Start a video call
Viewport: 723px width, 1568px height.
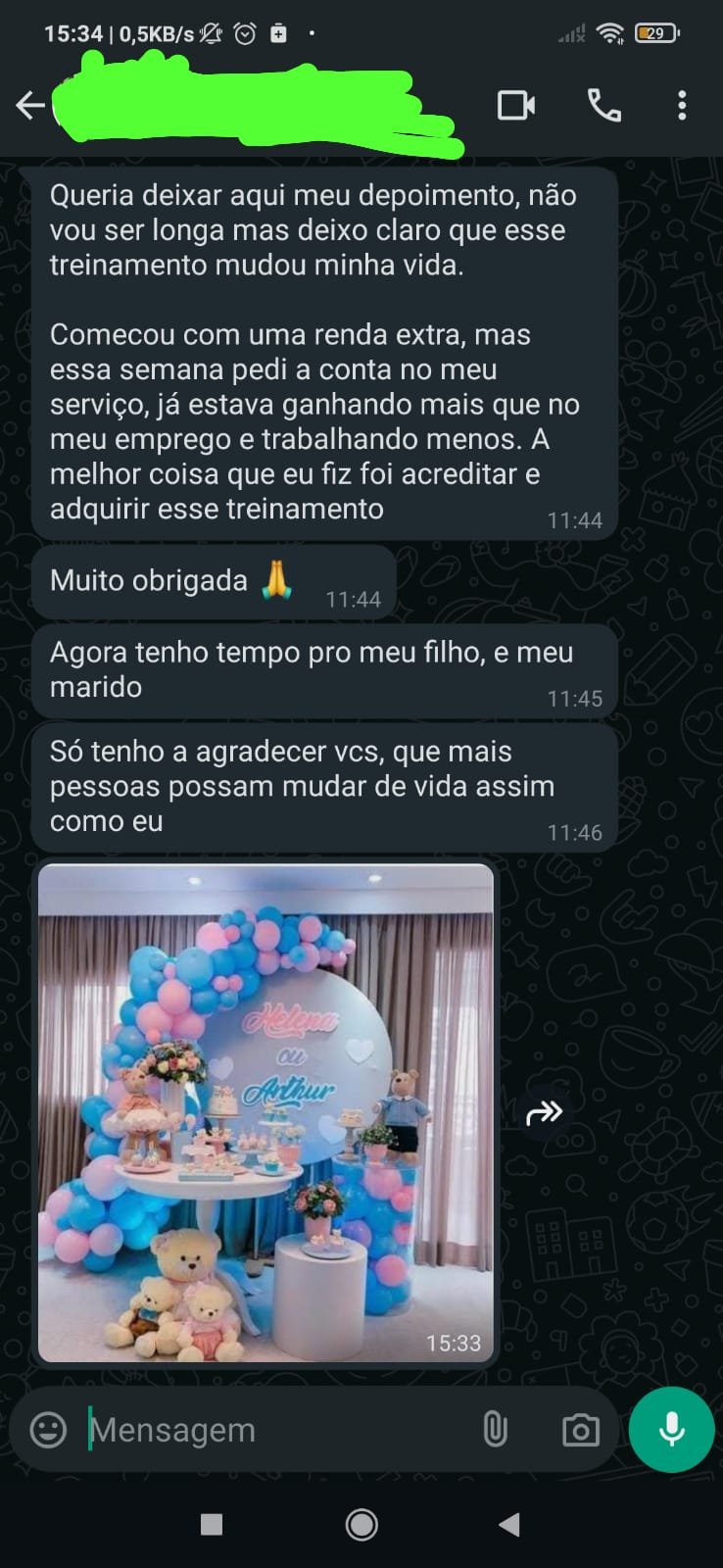[515, 105]
